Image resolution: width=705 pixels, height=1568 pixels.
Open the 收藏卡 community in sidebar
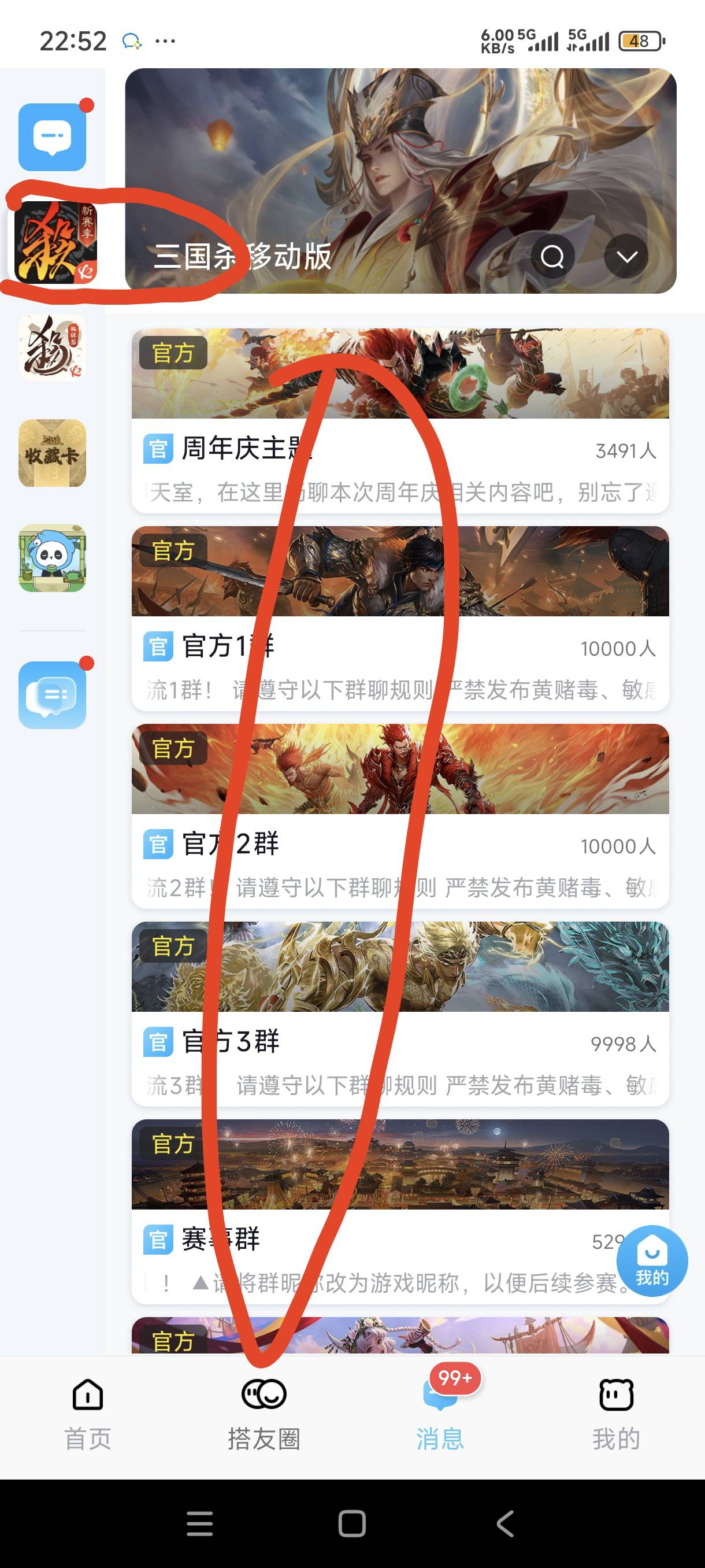point(53,453)
